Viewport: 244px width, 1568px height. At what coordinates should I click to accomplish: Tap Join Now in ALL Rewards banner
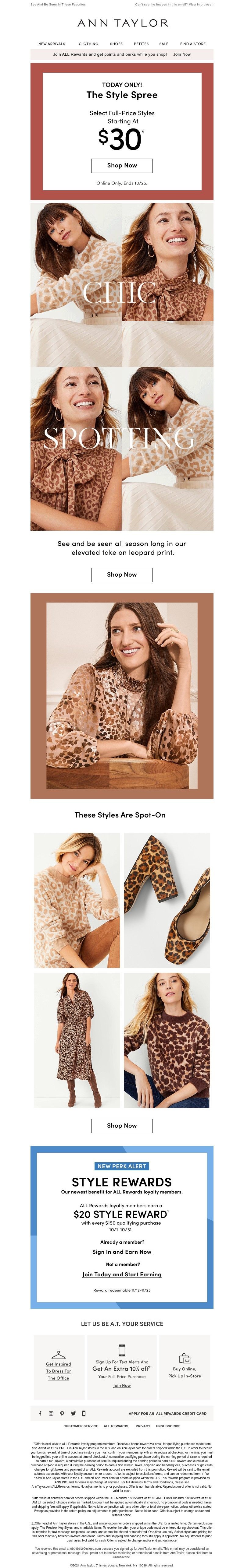[x=182, y=54]
